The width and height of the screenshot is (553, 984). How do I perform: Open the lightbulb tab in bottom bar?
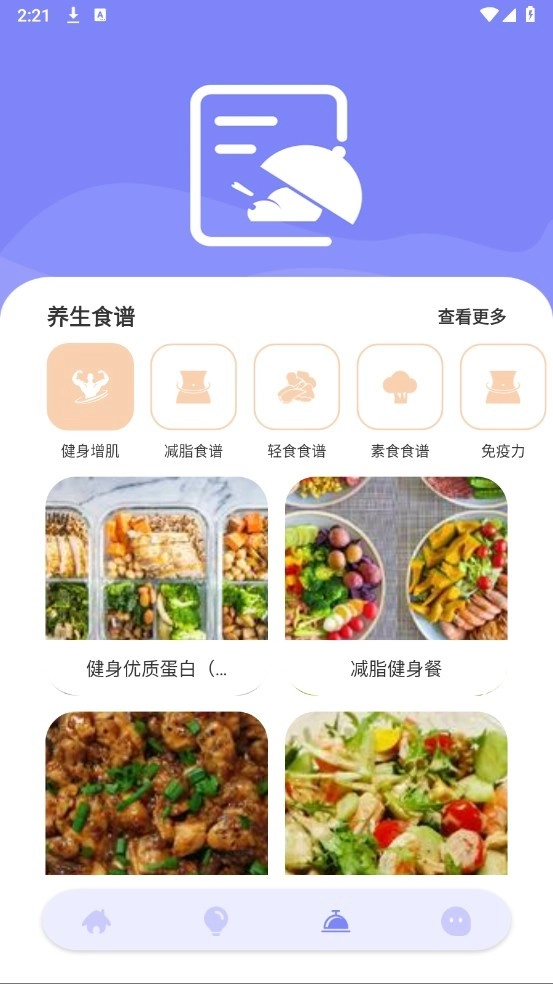tap(215, 921)
